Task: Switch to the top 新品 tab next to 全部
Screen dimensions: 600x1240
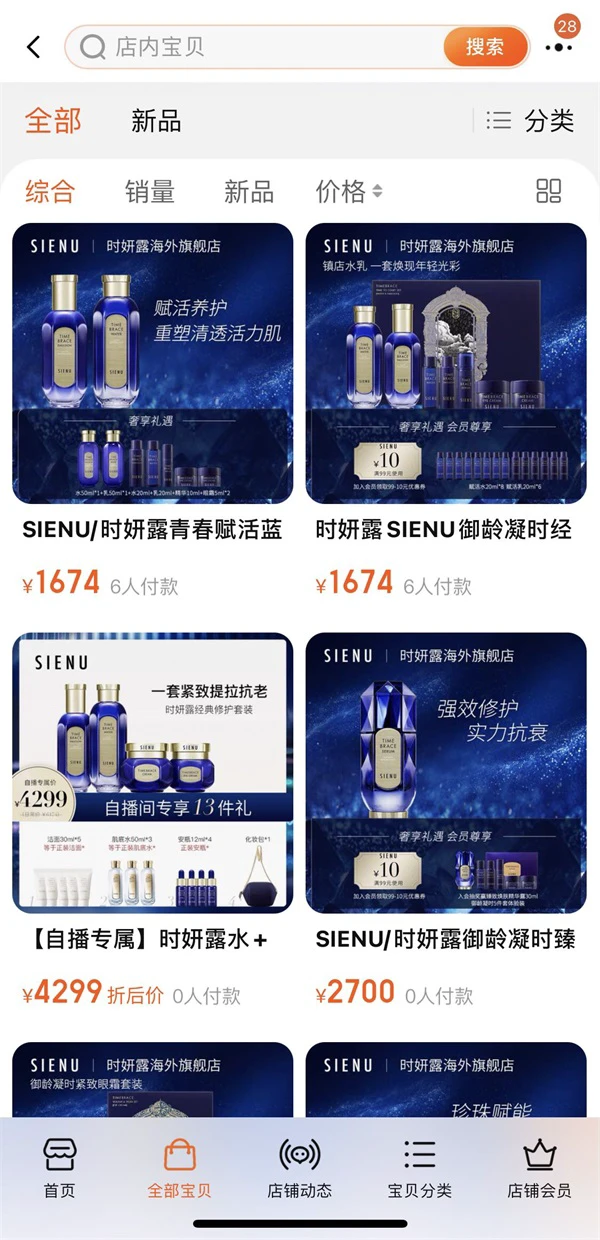Action: coord(156,122)
